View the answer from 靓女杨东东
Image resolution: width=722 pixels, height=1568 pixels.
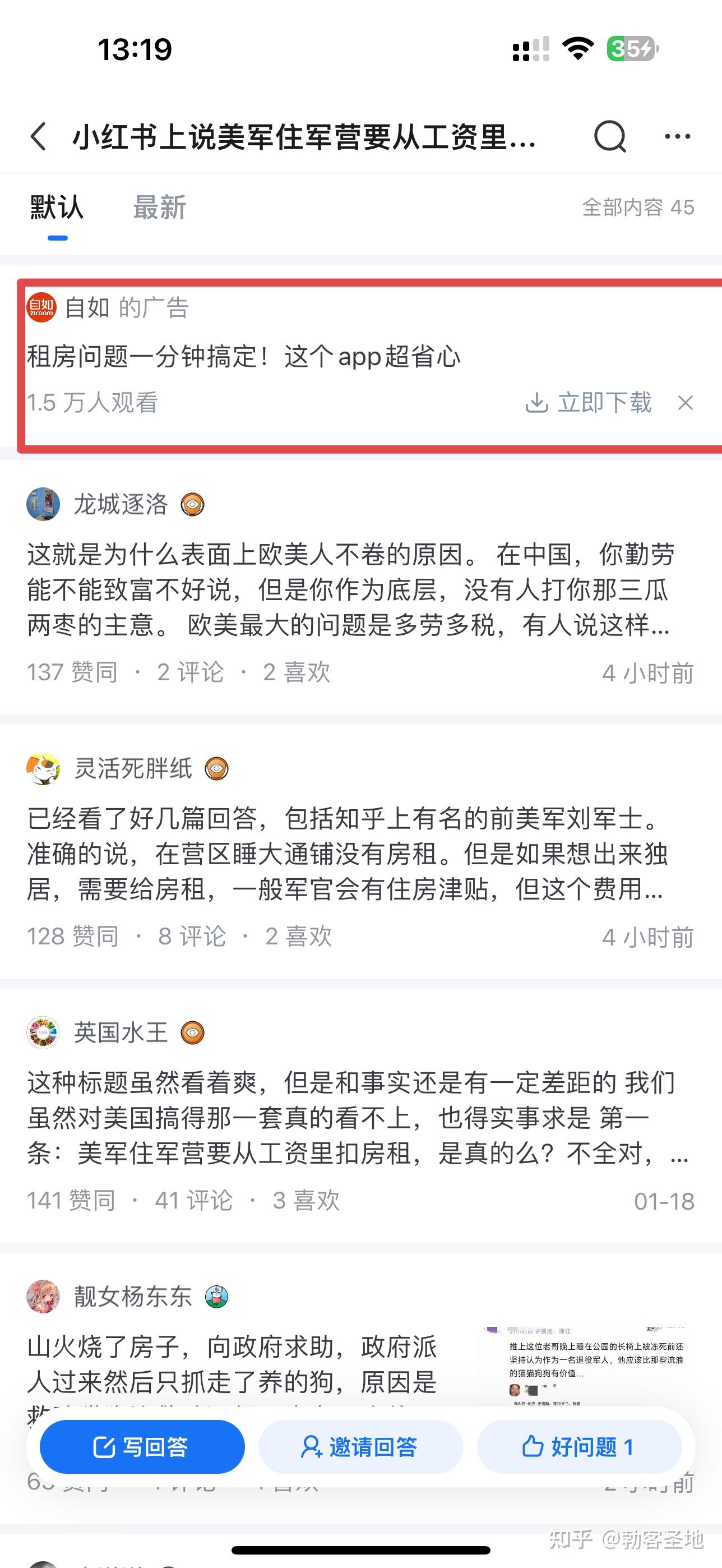coord(231,1363)
